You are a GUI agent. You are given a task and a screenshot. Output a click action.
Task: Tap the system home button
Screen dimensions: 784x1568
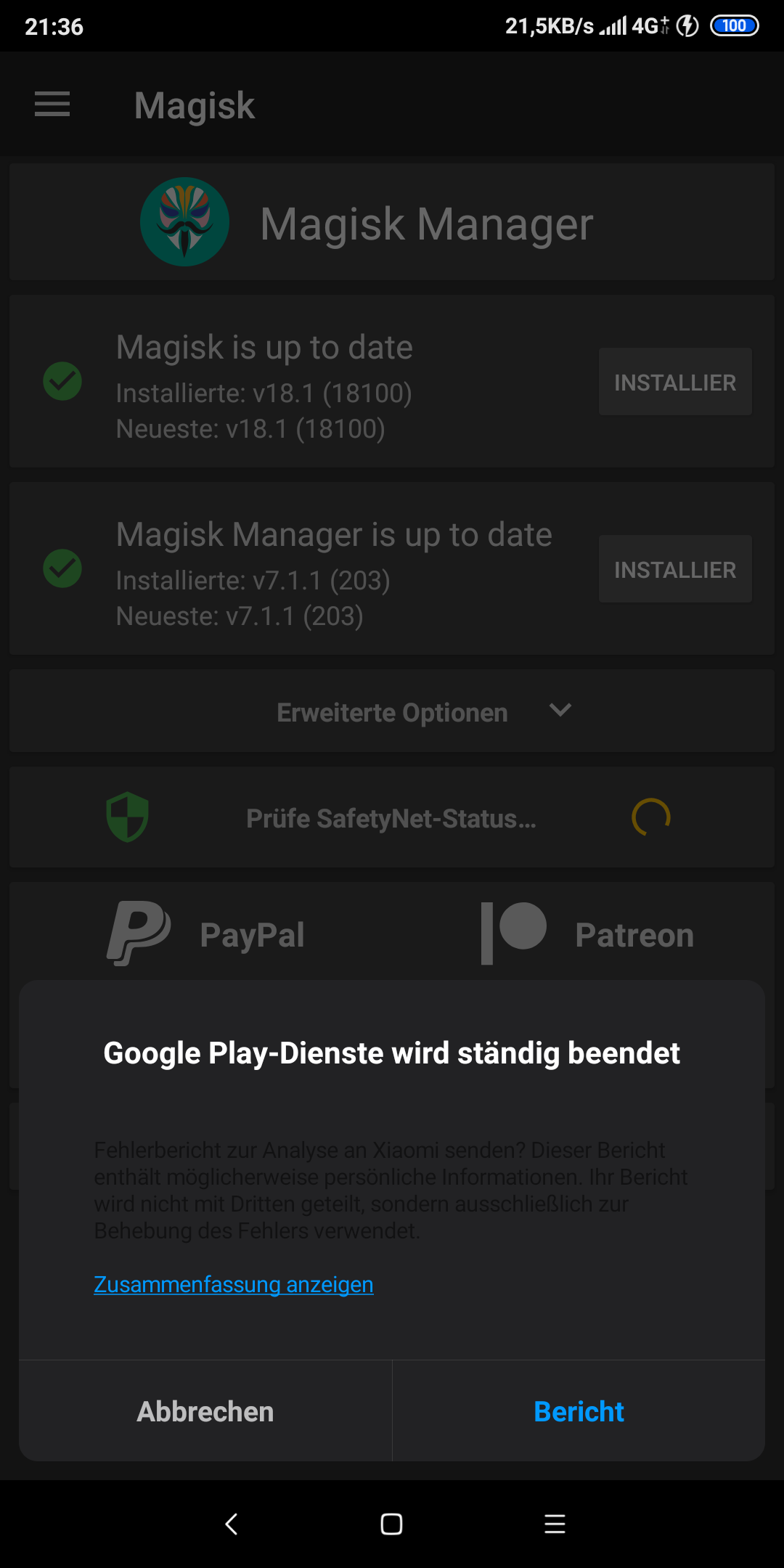[391, 1524]
